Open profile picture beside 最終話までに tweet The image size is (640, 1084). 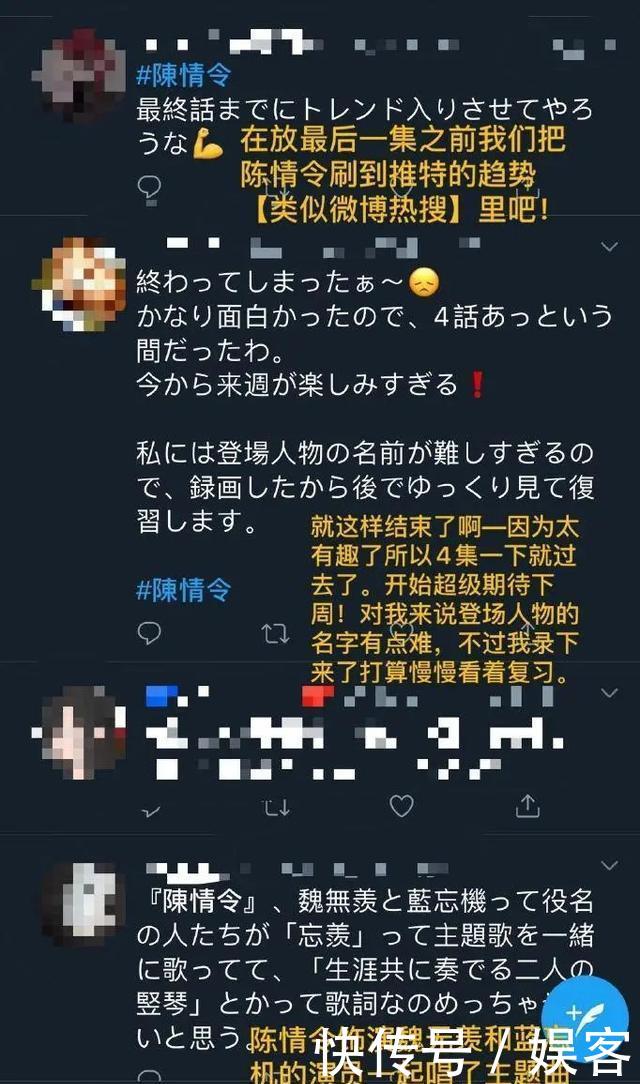80,75
